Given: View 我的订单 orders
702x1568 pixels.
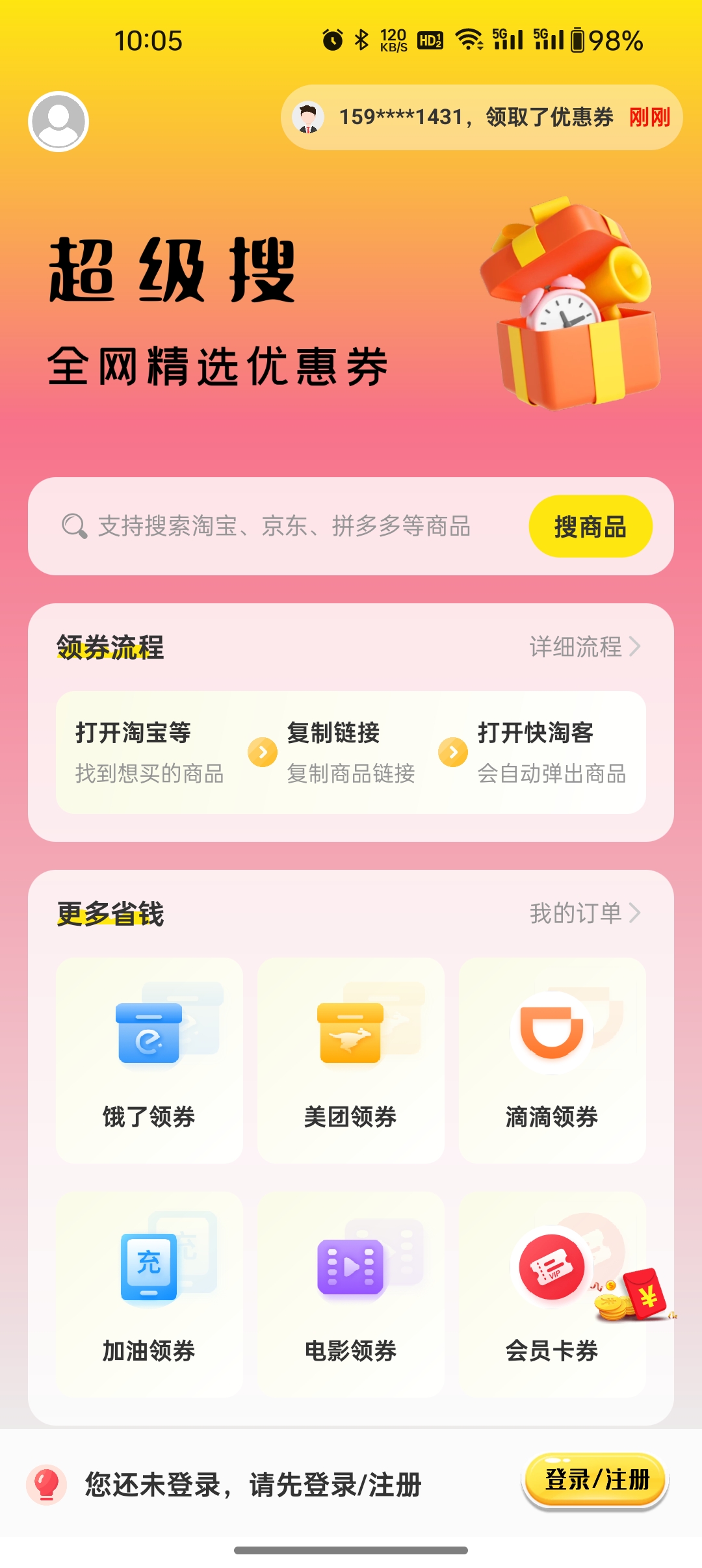Looking at the screenshot, I should coord(585,913).
